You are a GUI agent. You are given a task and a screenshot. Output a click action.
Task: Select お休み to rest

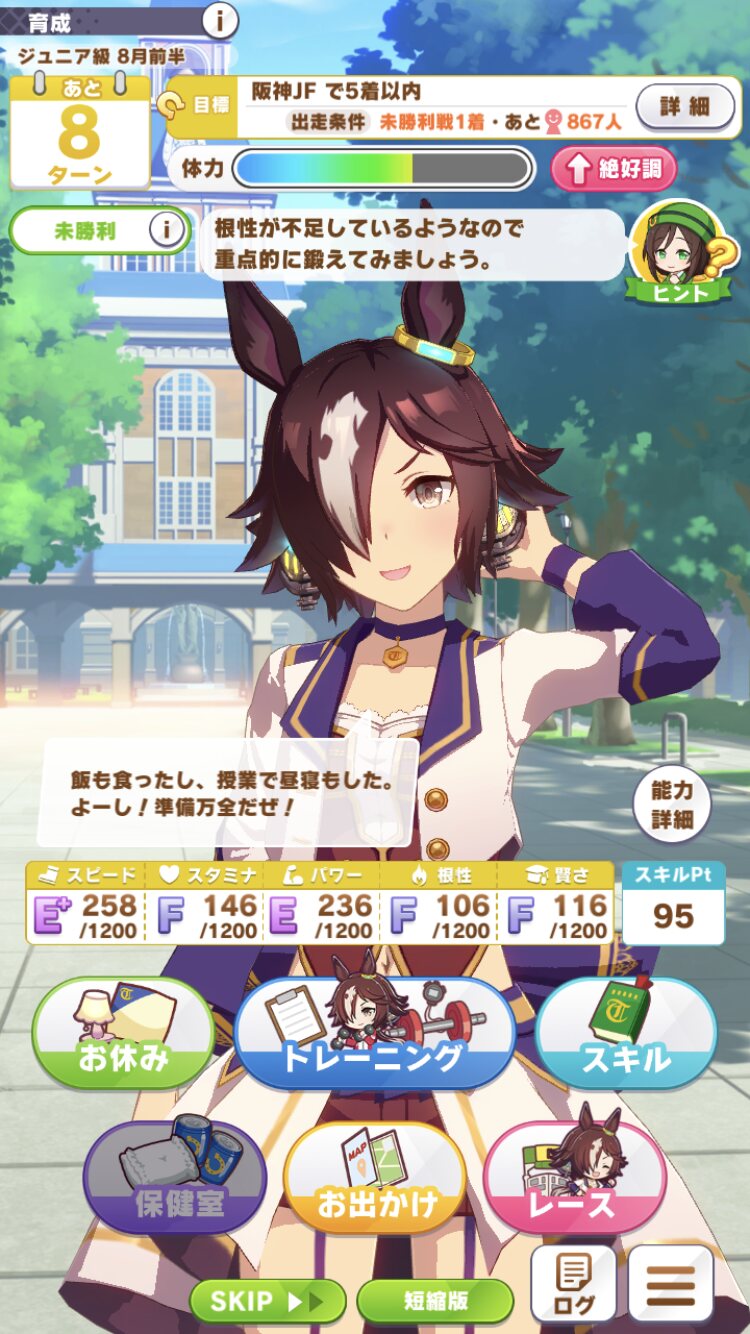[x=123, y=1033]
